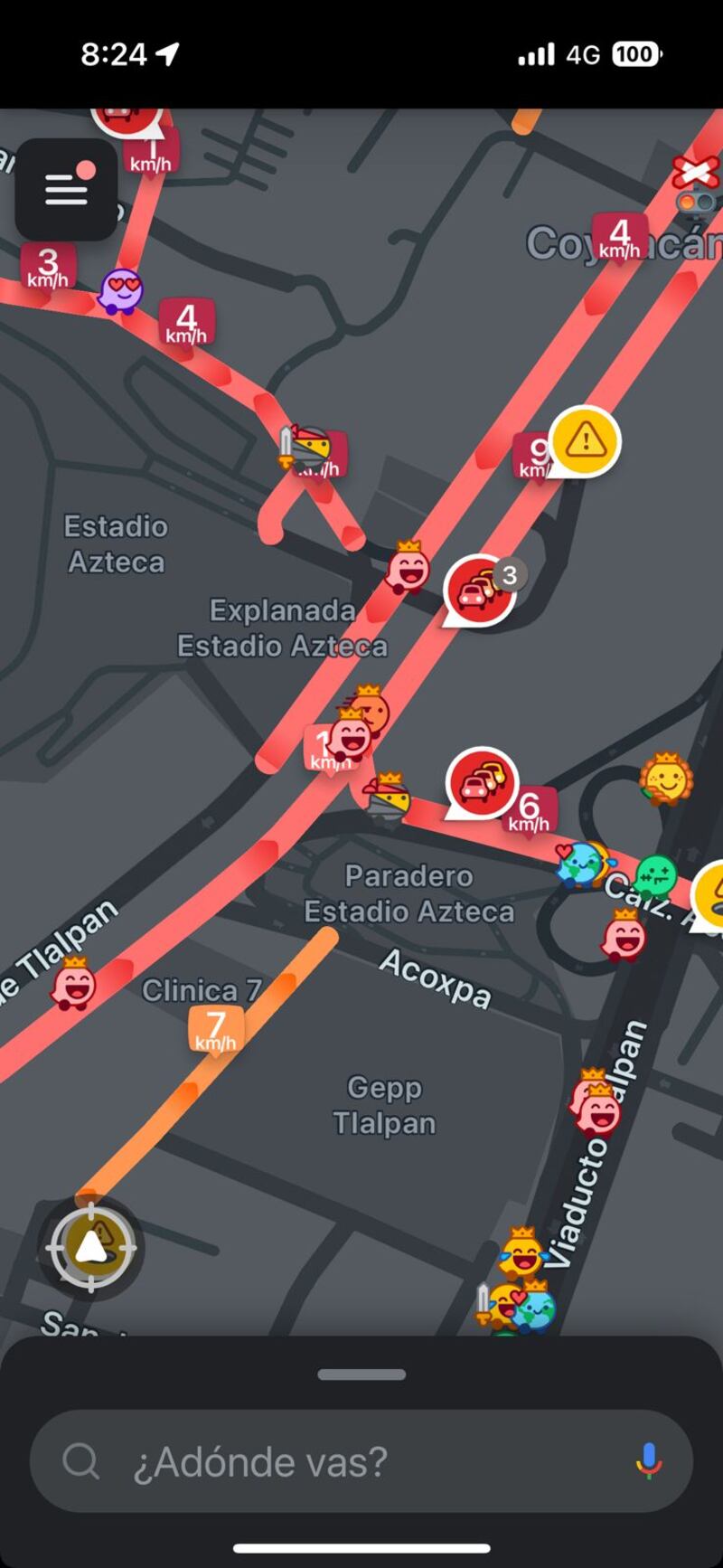Screen dimensions: 723x1568
Task: Expand the bottom sheet handle
Action: click(x=361, y=1374)
